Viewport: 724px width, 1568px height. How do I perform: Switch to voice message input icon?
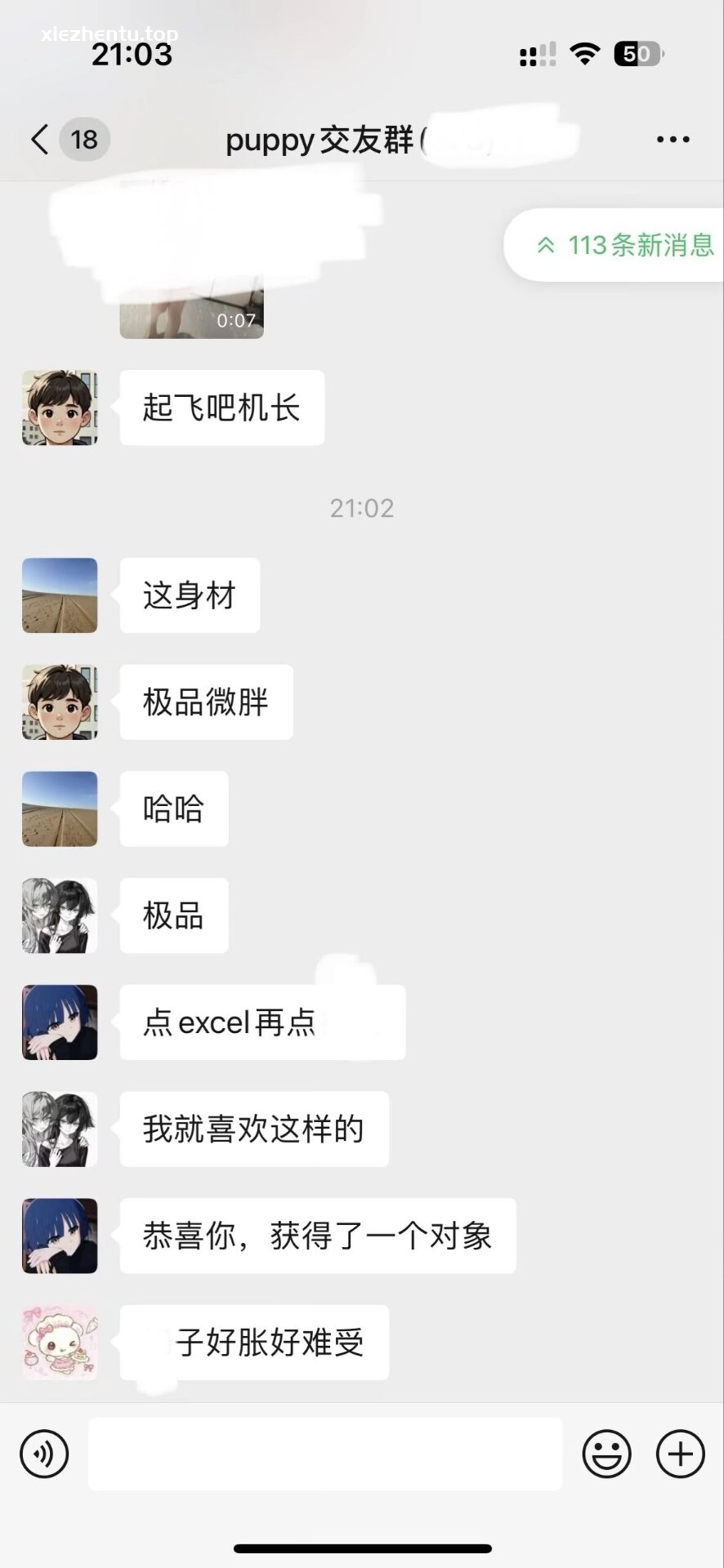point(45,1454)
